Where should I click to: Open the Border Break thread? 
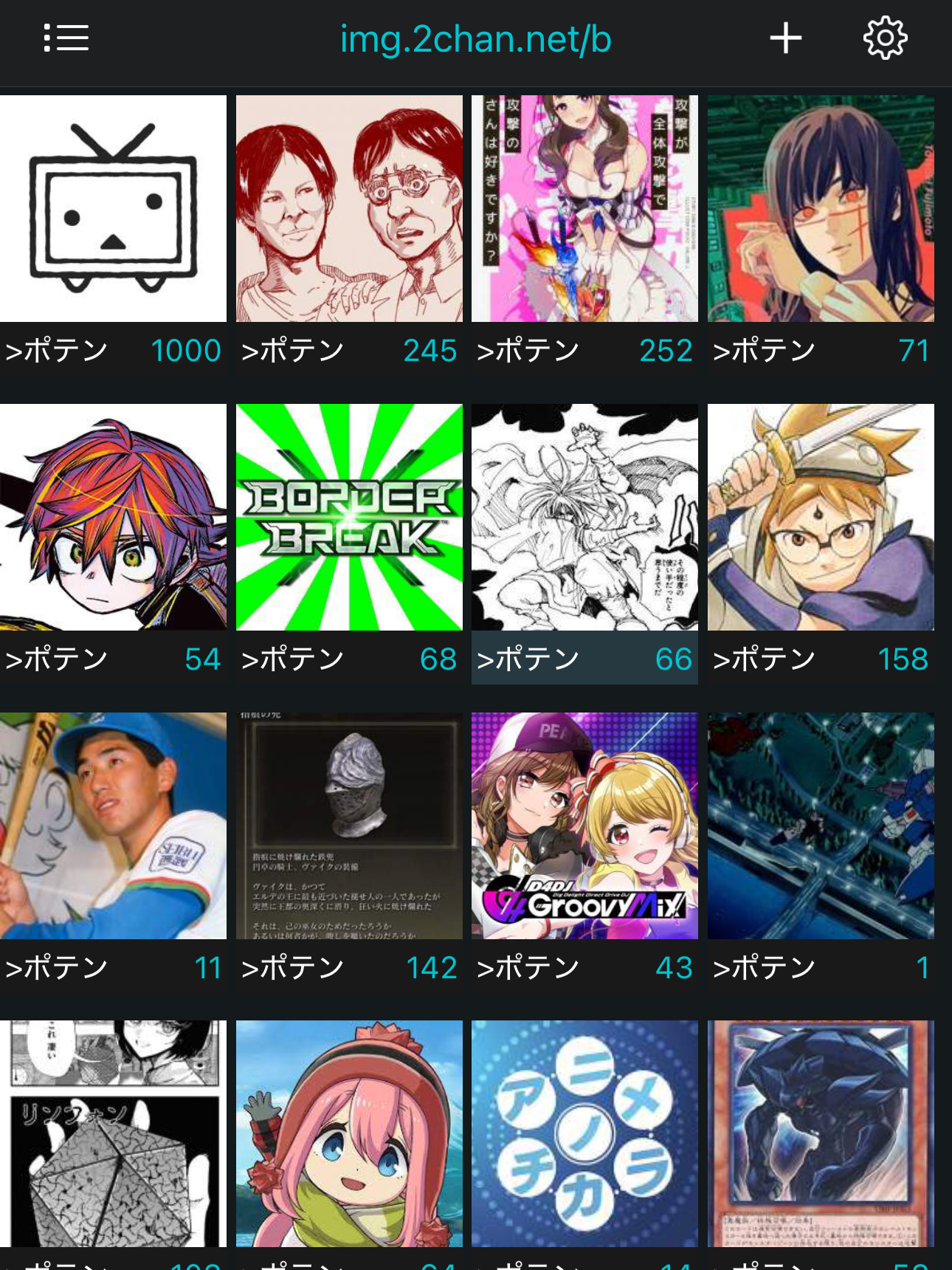click(x=349, y=517)
